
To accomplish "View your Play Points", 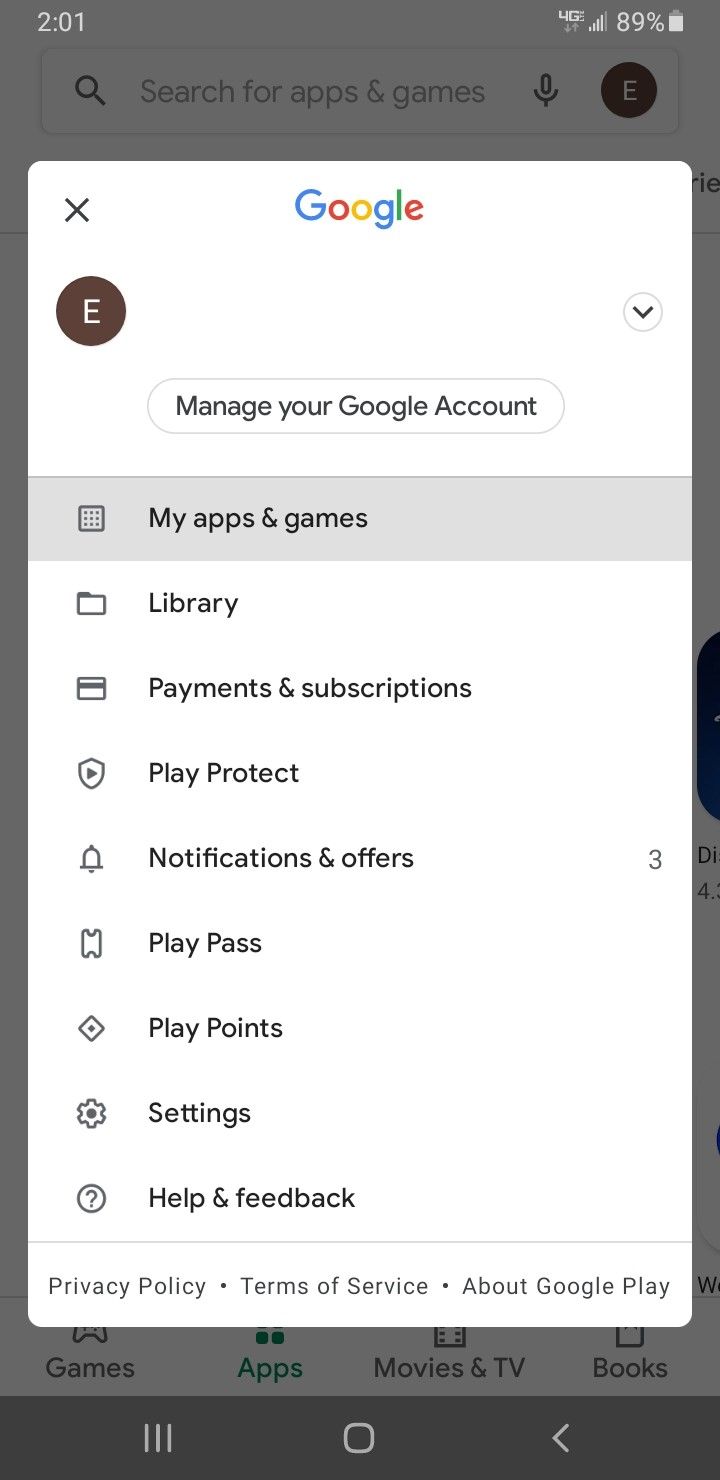I will point(215,1028).
